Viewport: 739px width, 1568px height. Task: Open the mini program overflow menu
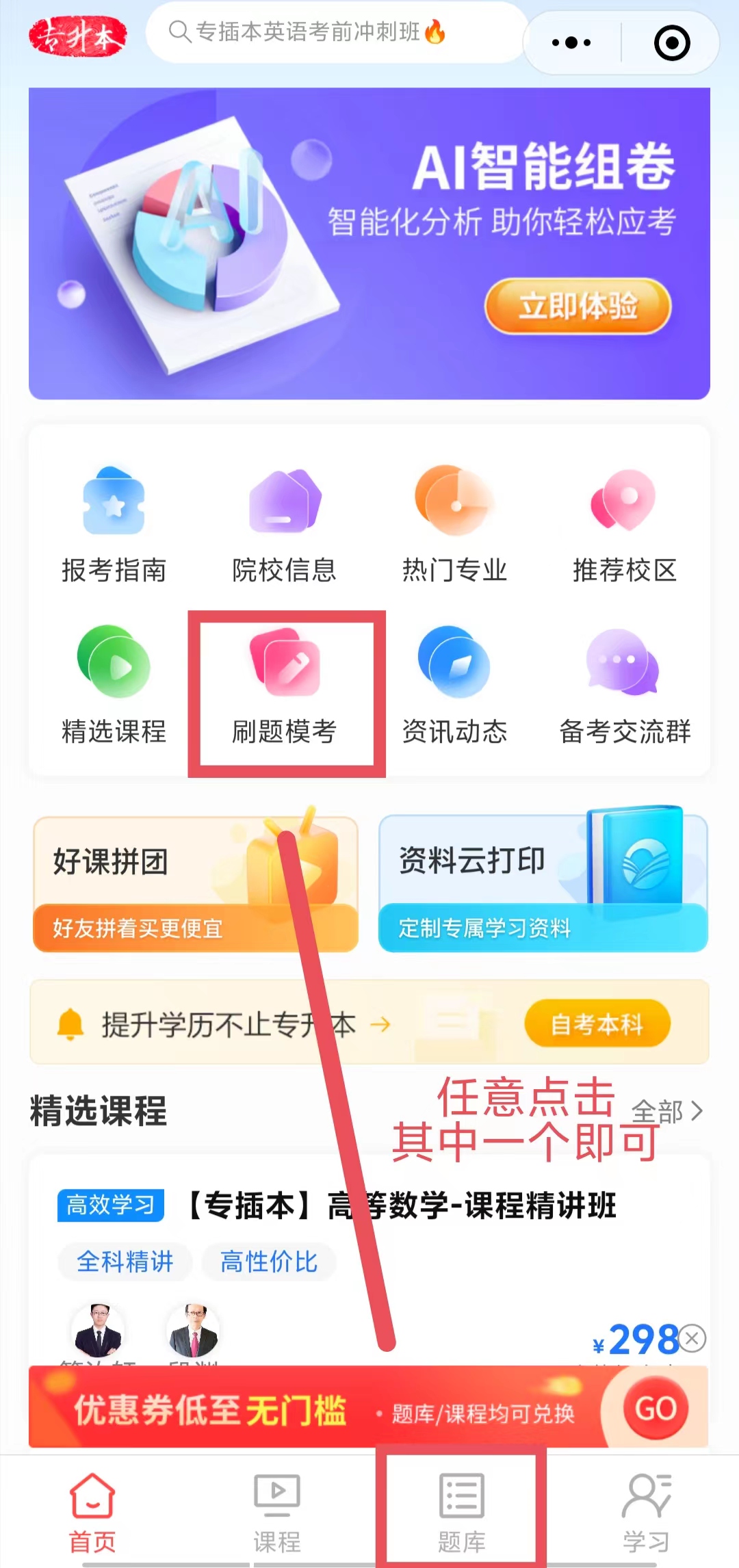coord(571,42)
